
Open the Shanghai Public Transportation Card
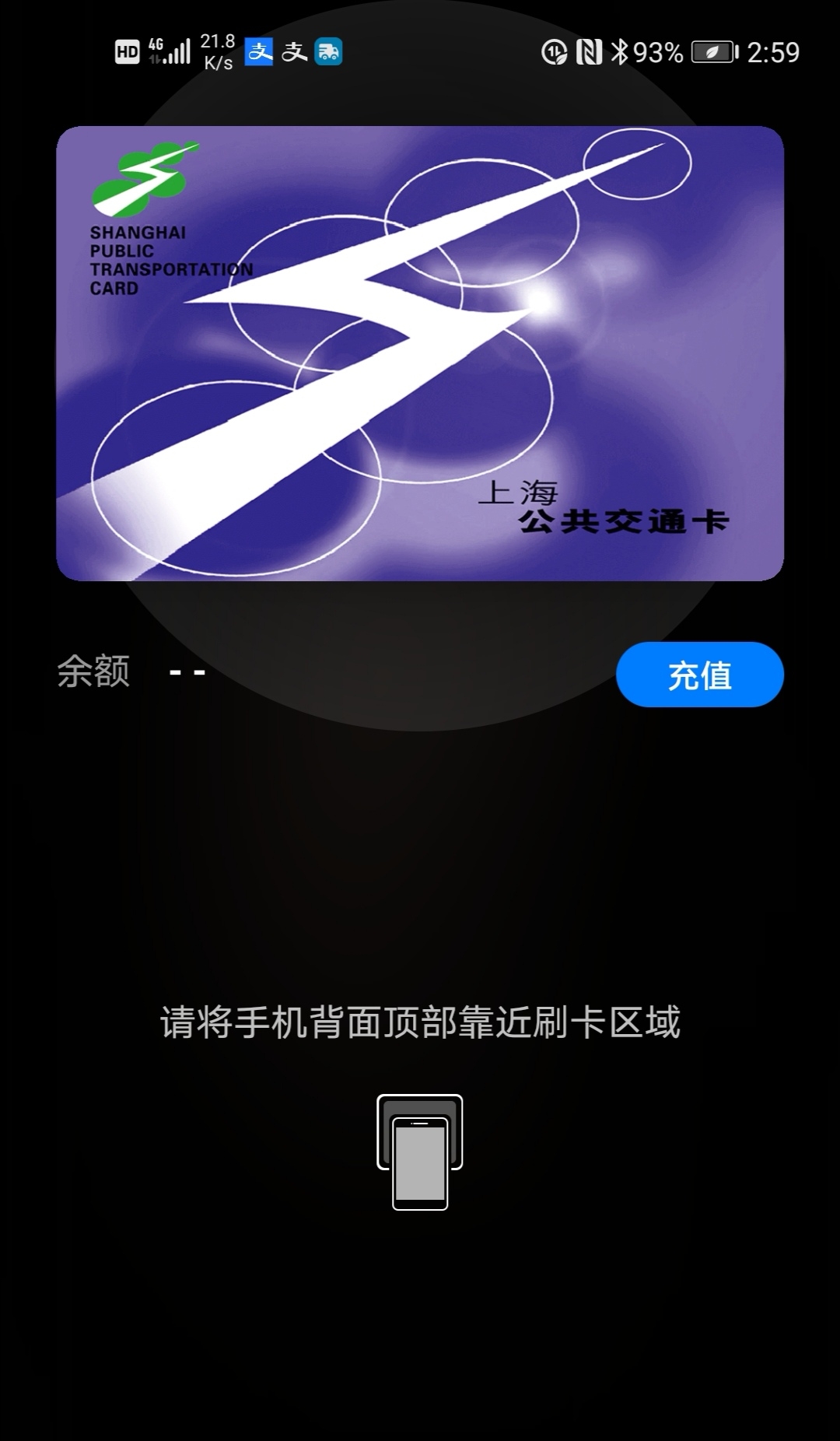coord(420,353)
